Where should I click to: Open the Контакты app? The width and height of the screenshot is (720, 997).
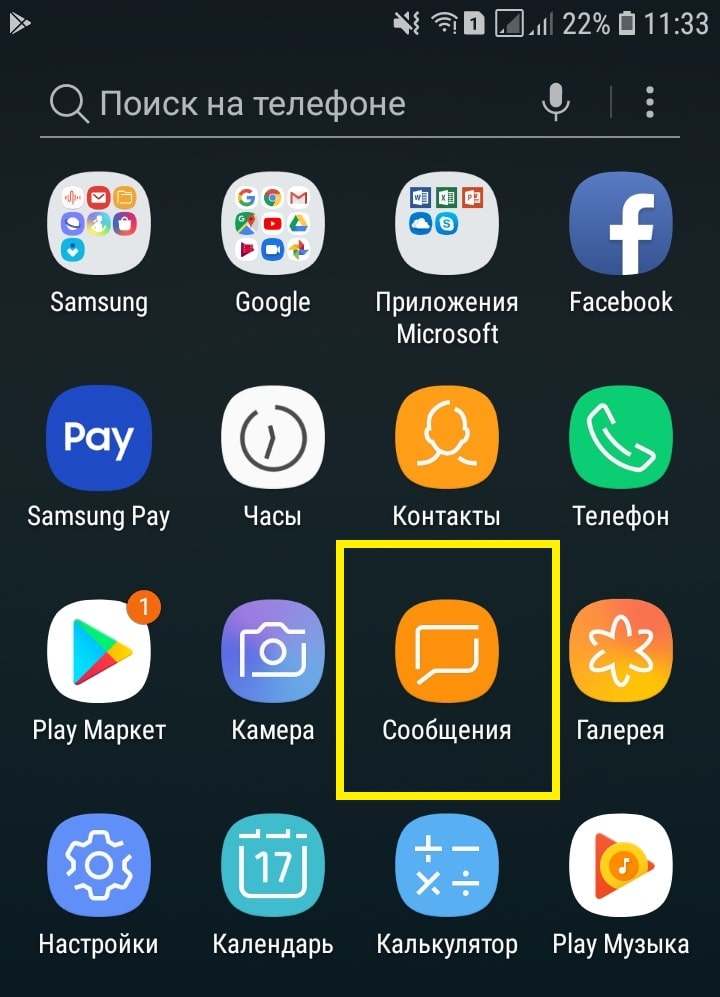coord(447,438)
